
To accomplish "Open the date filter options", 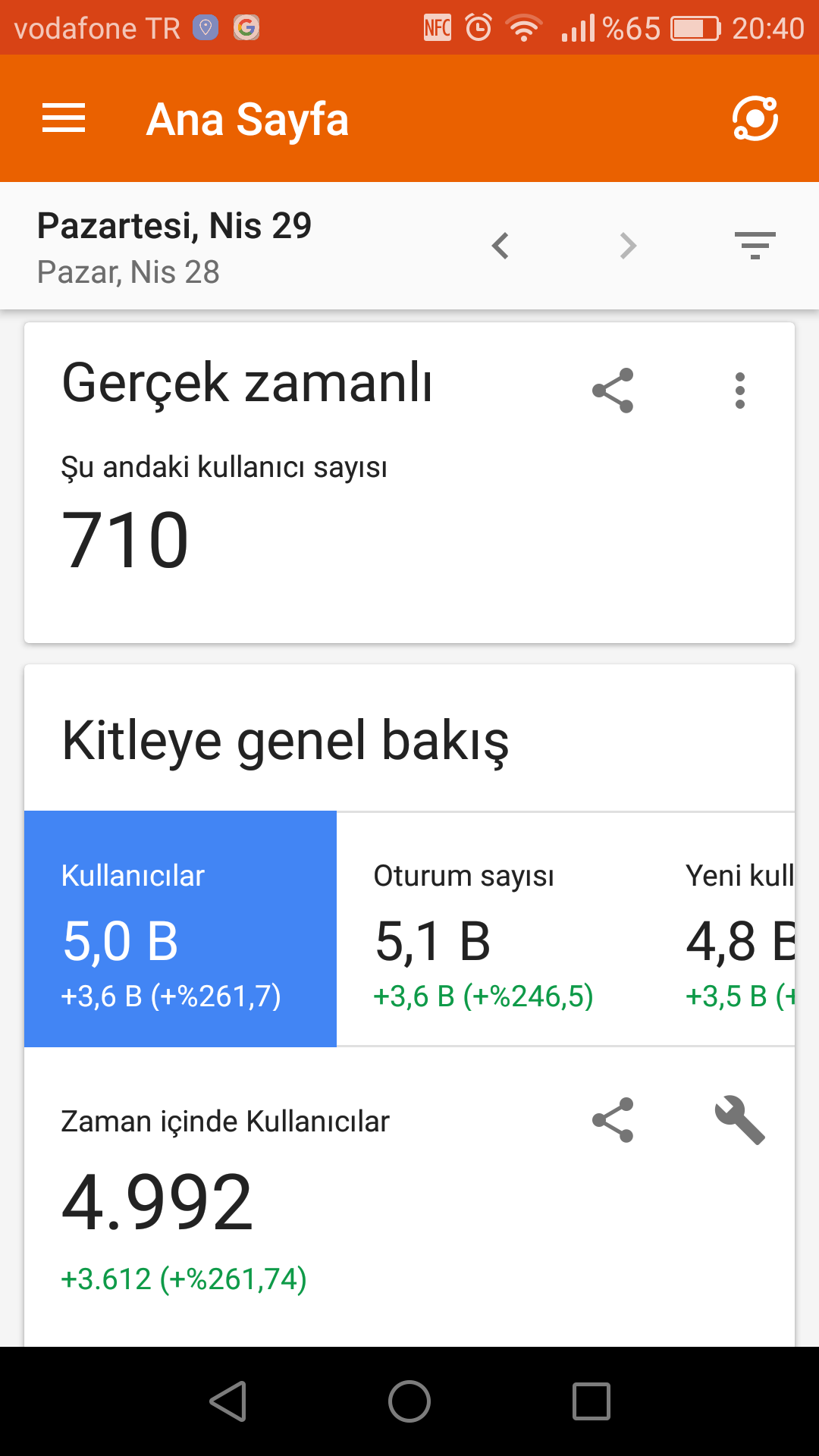I will (755, 246).
